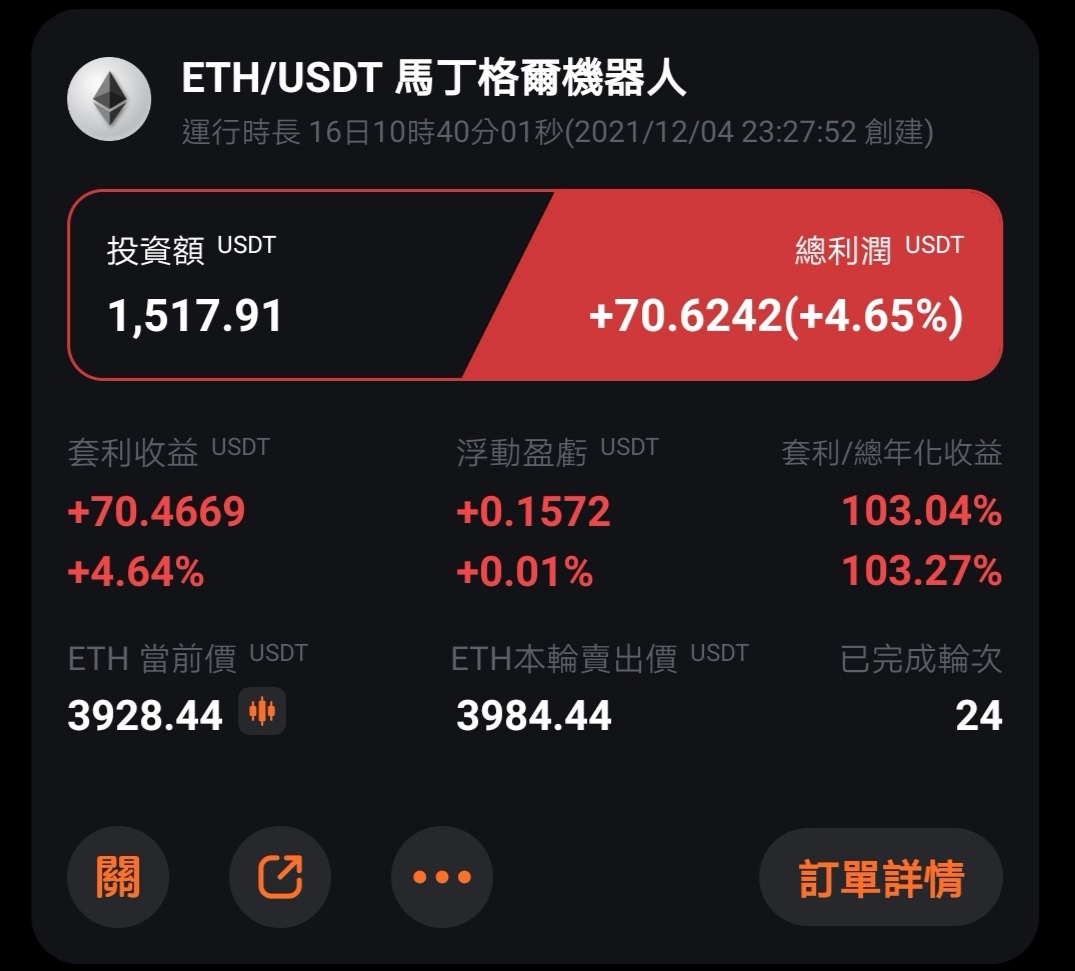Viewport: 1075px width, 971px height.
Task: Open 訂單詳情 order details
Action: point(881,878)
